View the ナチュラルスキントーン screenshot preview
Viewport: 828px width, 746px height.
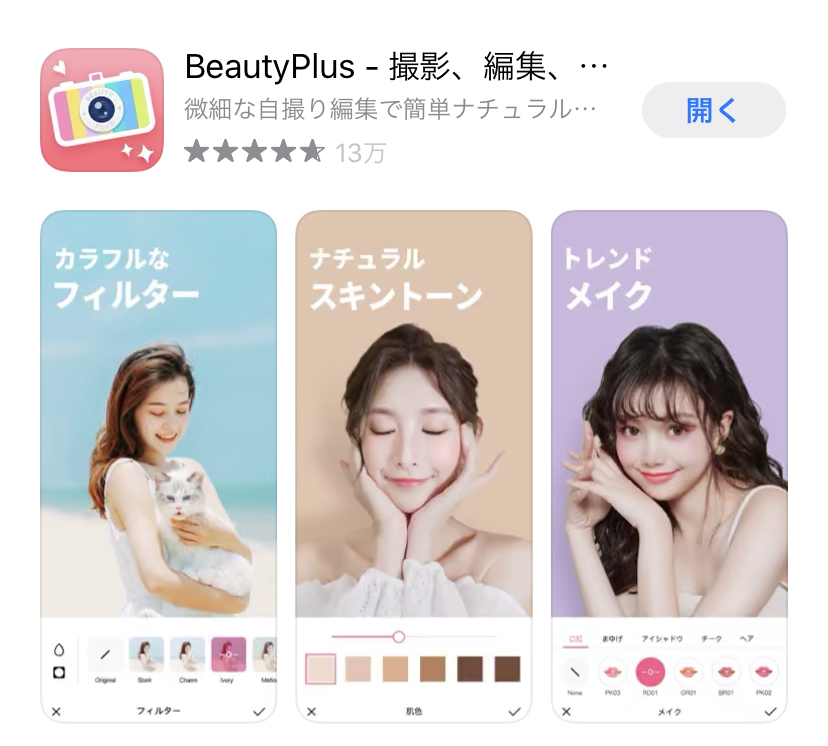tap(413, 465)
